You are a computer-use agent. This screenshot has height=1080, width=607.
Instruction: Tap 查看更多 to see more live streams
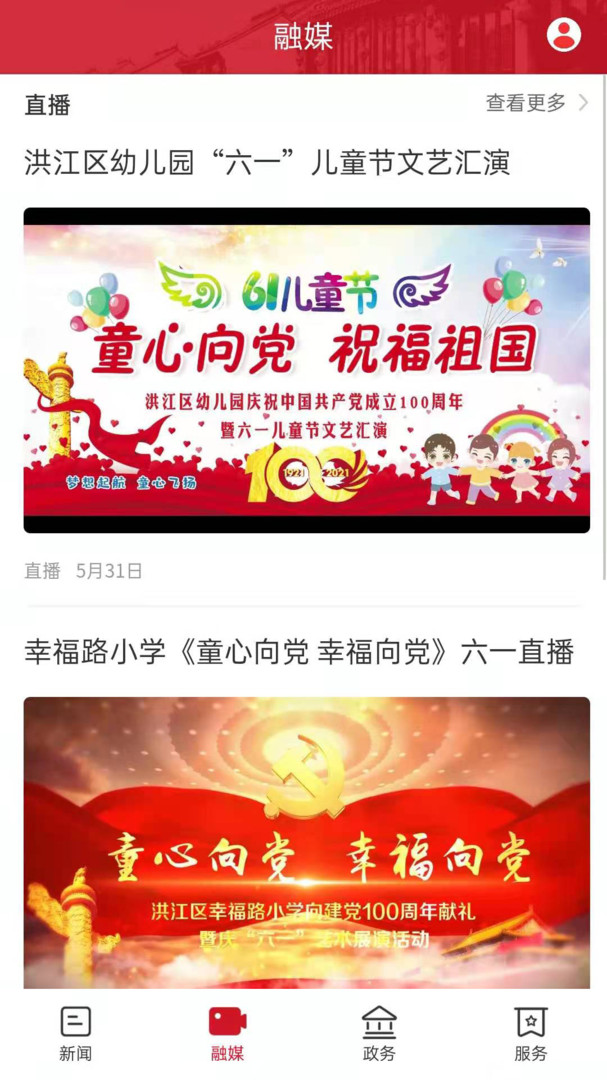(536, 103)
